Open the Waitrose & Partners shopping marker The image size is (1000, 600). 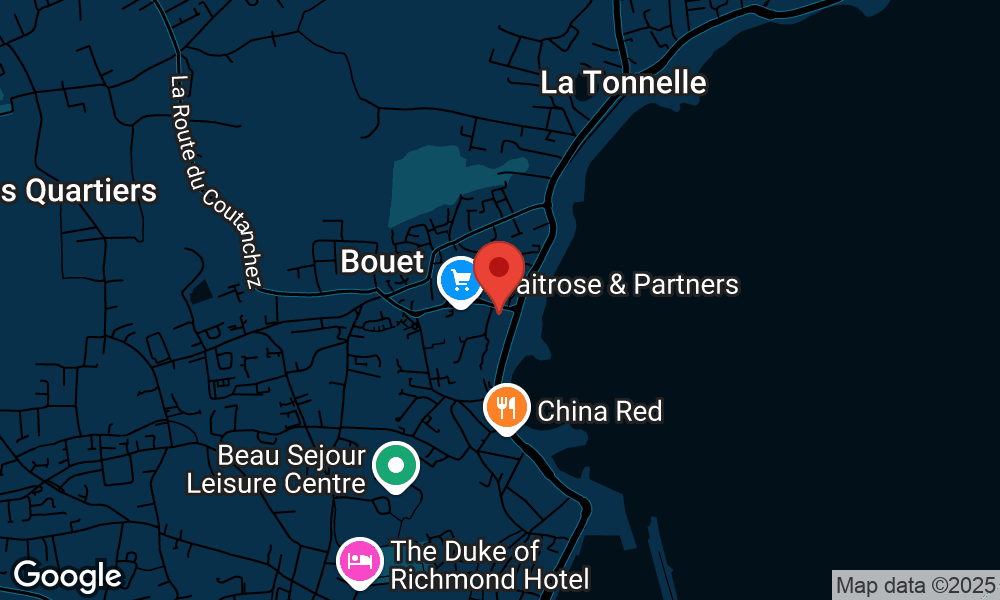coord(459,281)
